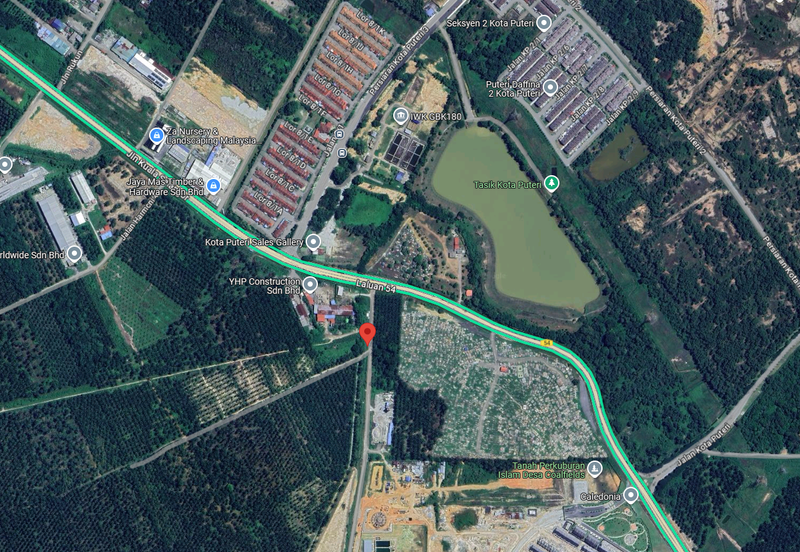This screenshot has width=800, height=552.
Task: Open the IWK GBK180 marker
Action: [401, 116]
